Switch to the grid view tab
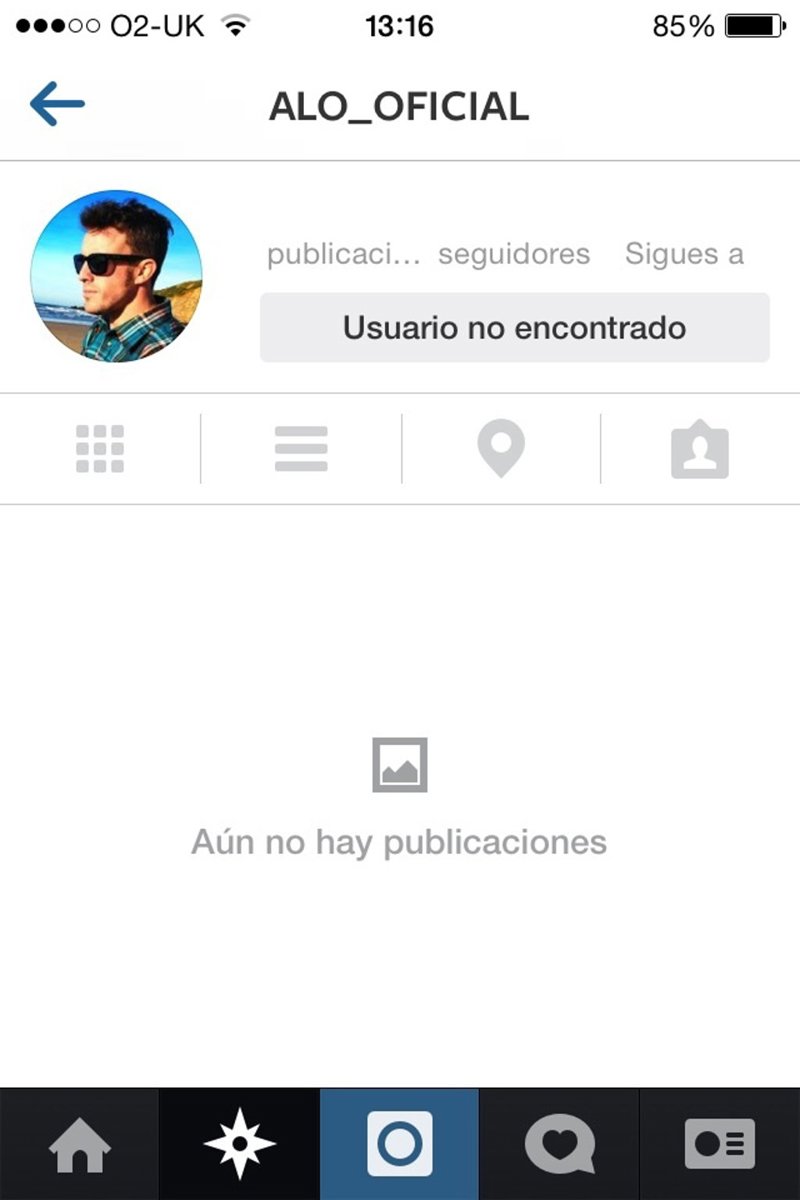Screen dimensions: 800x1200 100,449
